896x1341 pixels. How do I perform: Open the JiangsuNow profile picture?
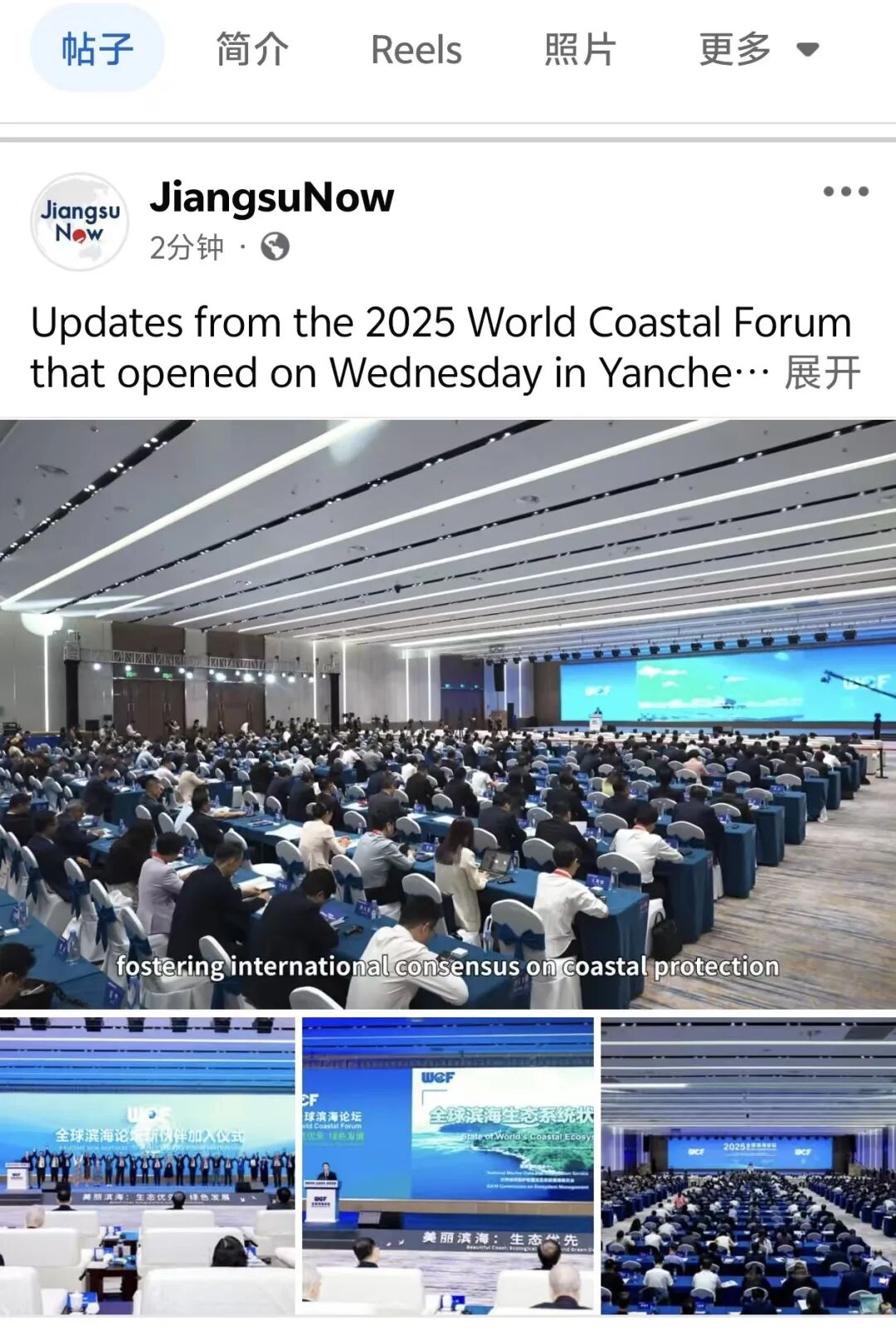pos(80,222)
